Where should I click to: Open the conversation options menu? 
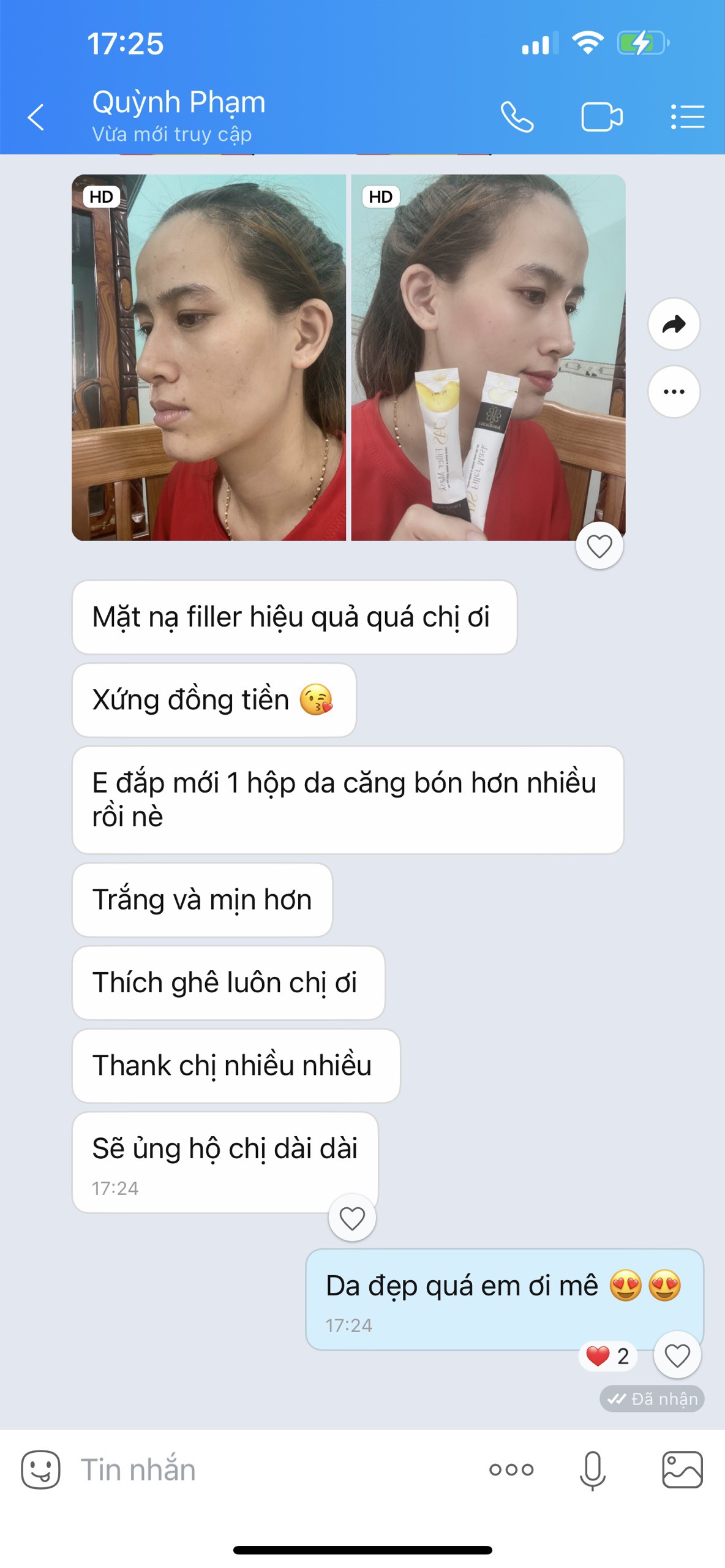[687, 116]
